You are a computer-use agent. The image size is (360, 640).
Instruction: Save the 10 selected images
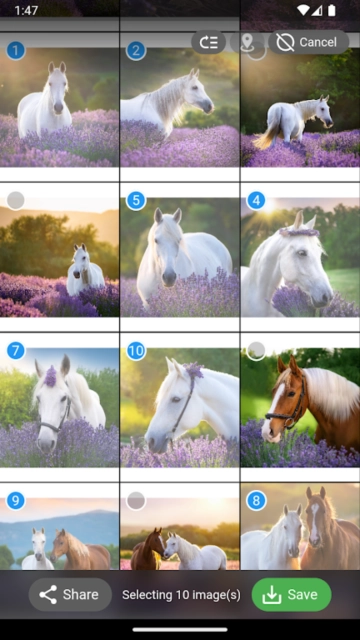point(291,594)
